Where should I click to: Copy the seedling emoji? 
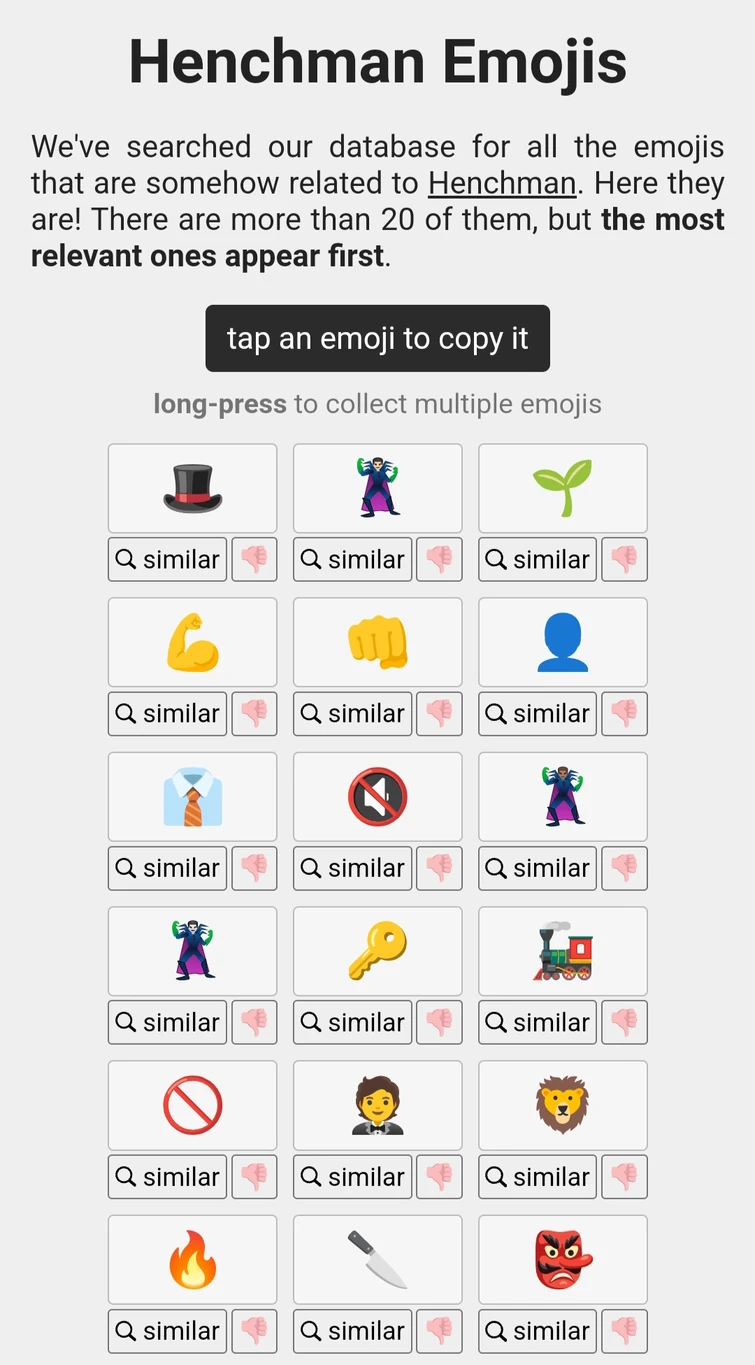click(563, 488)
